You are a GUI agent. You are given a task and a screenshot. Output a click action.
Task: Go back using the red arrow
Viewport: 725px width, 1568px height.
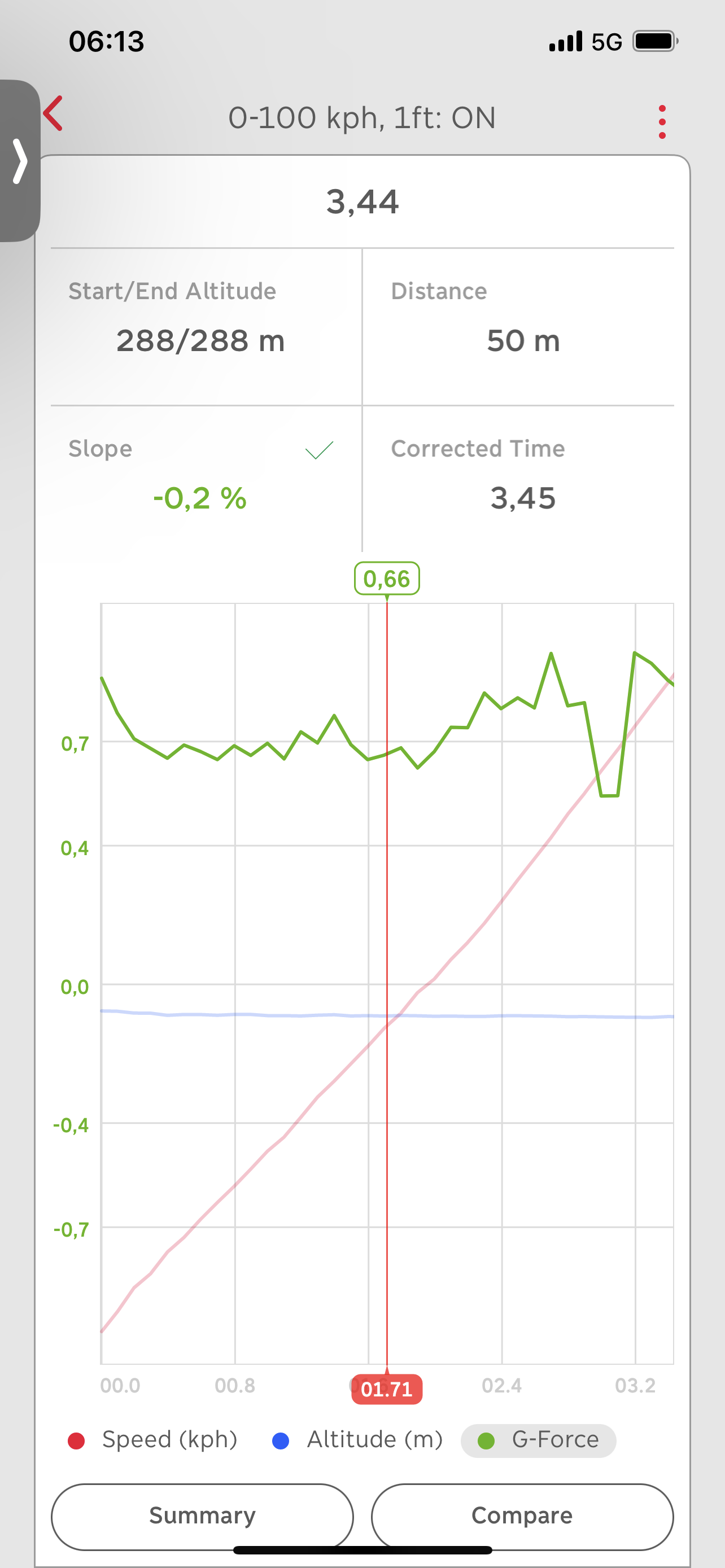pyautogui.click(x=54, y=114)
